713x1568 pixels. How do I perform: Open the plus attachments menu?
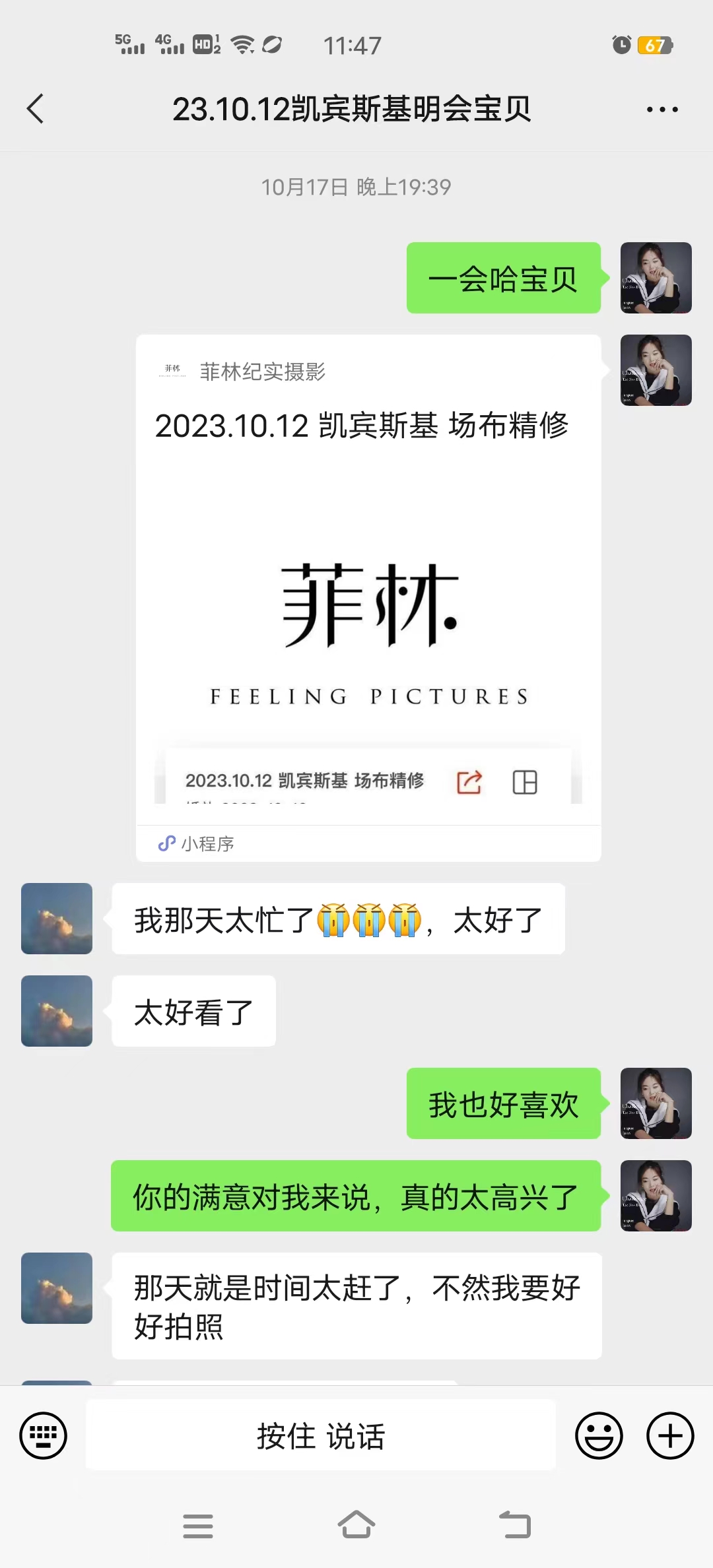(669, 1435)
